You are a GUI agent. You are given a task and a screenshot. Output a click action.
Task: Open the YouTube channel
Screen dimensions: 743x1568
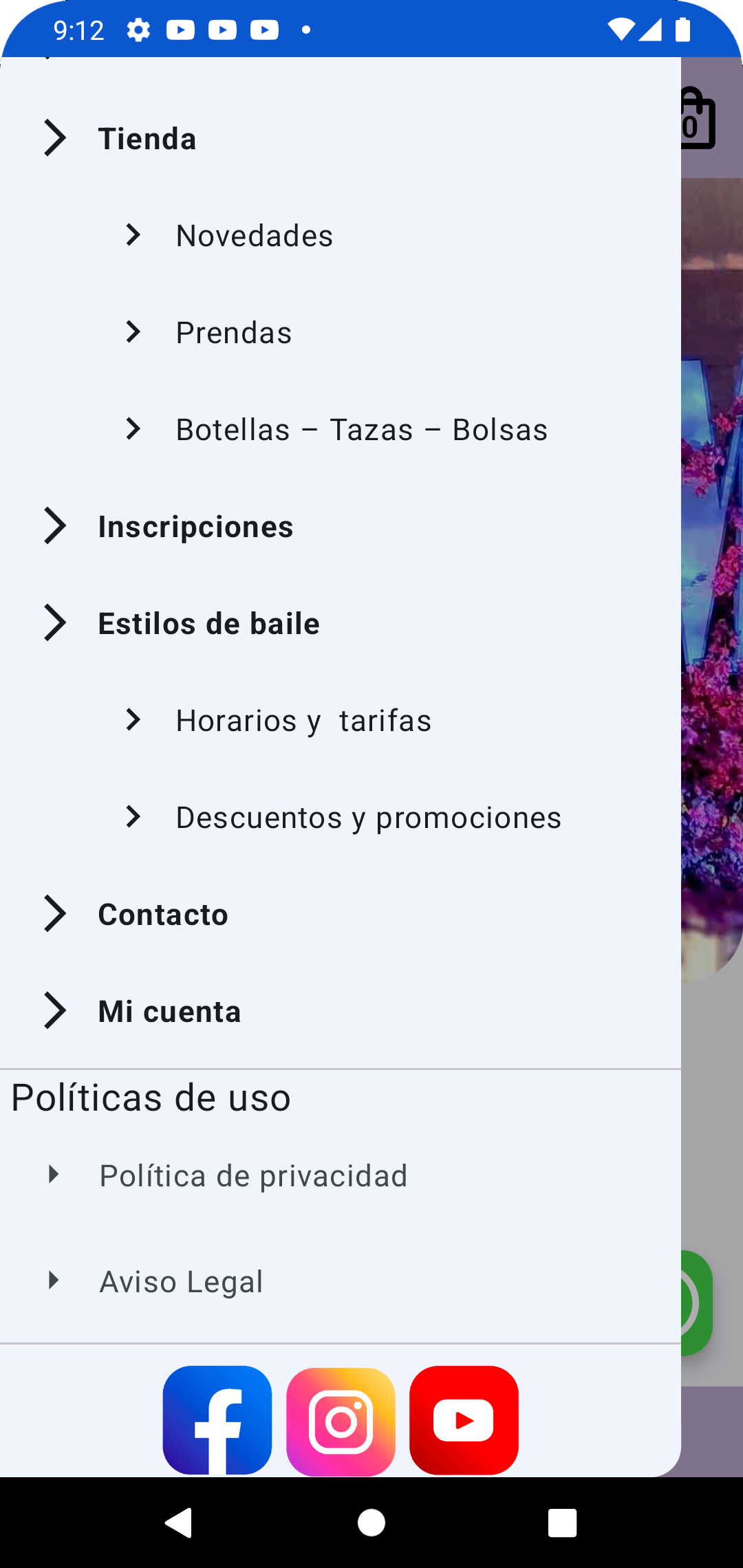464,1420
